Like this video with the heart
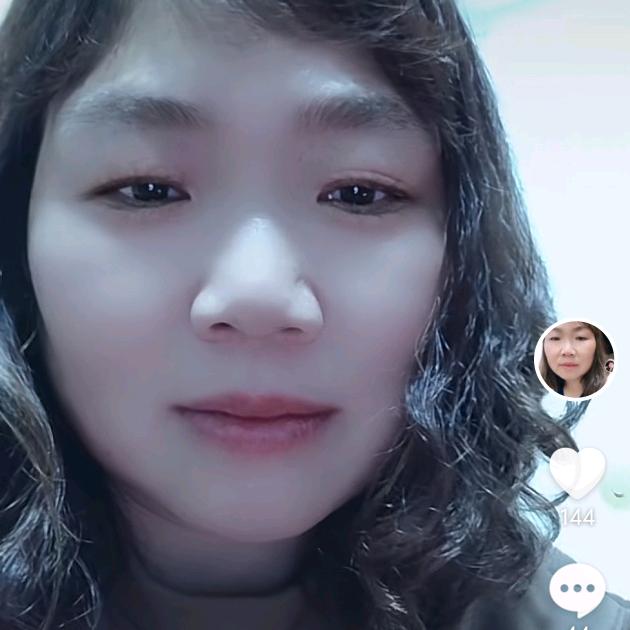Viewport: 630px width, 630px height. pos(577,472)
